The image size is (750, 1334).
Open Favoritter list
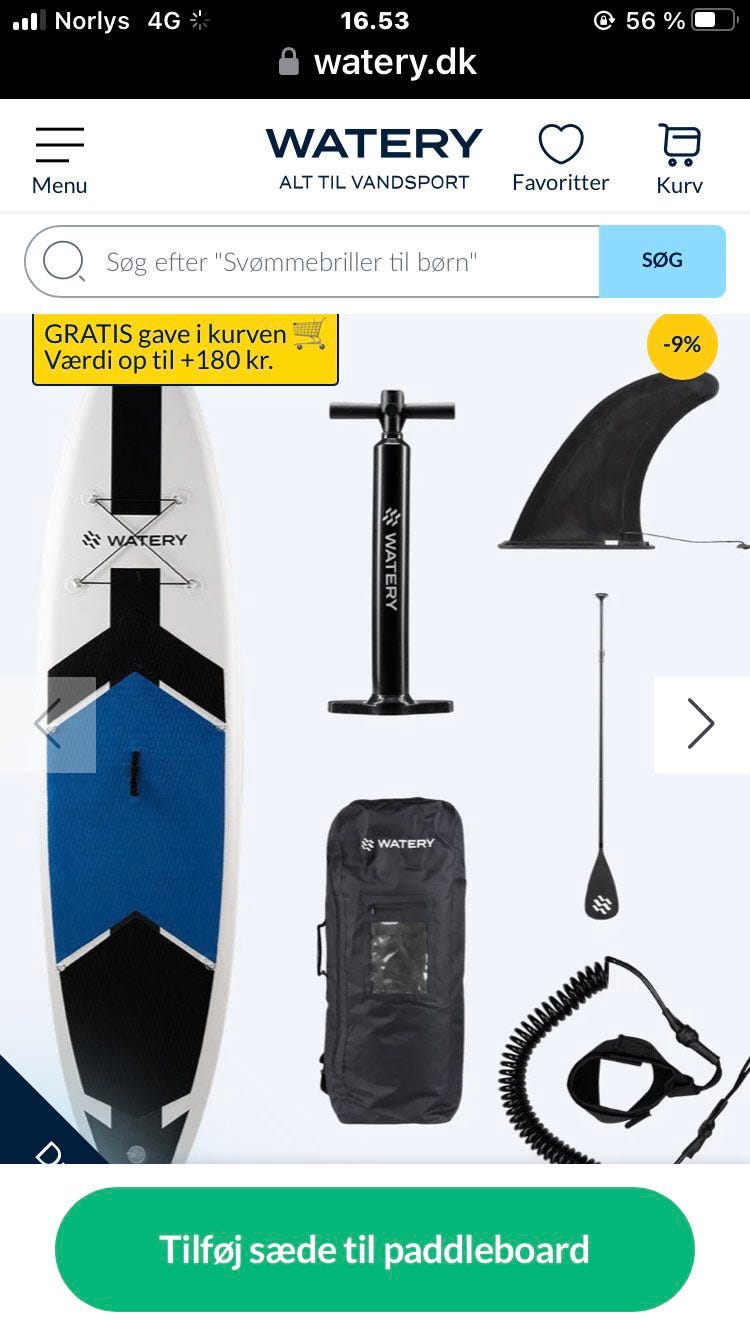click(560, 158)
